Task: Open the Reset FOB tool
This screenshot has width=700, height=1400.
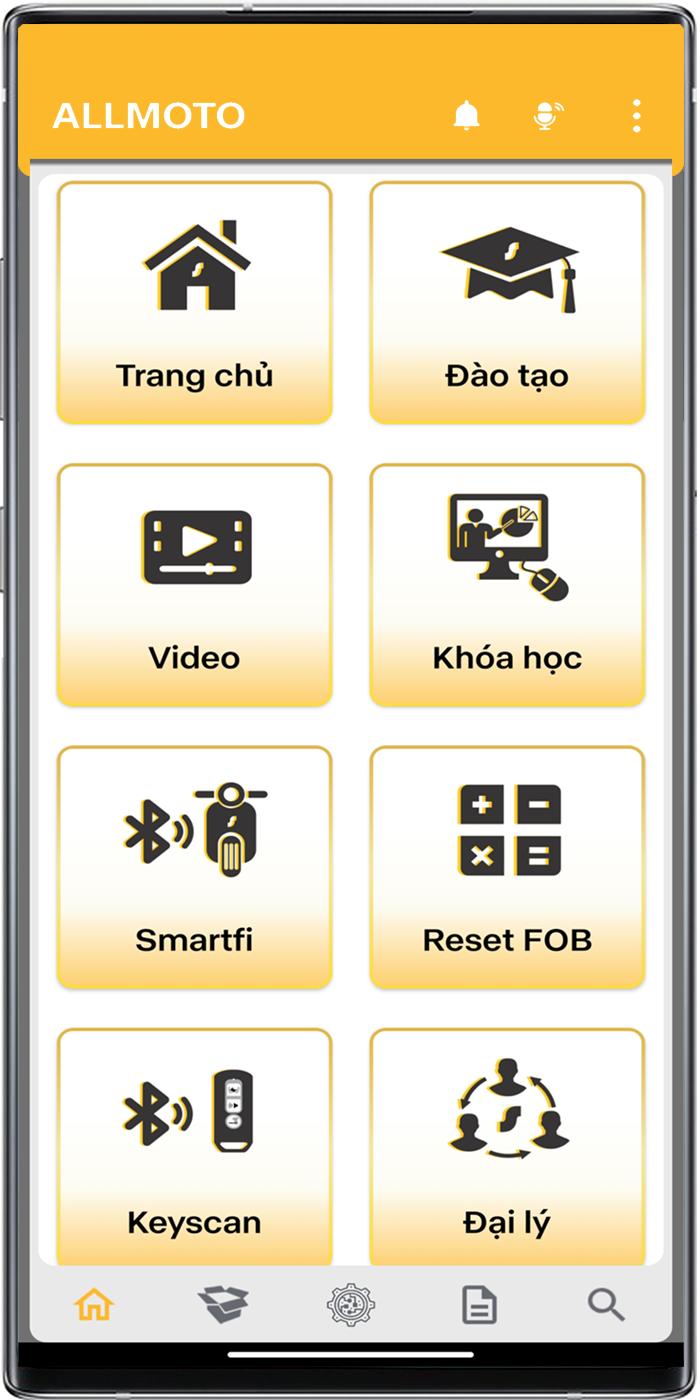Action: [507, 867]
